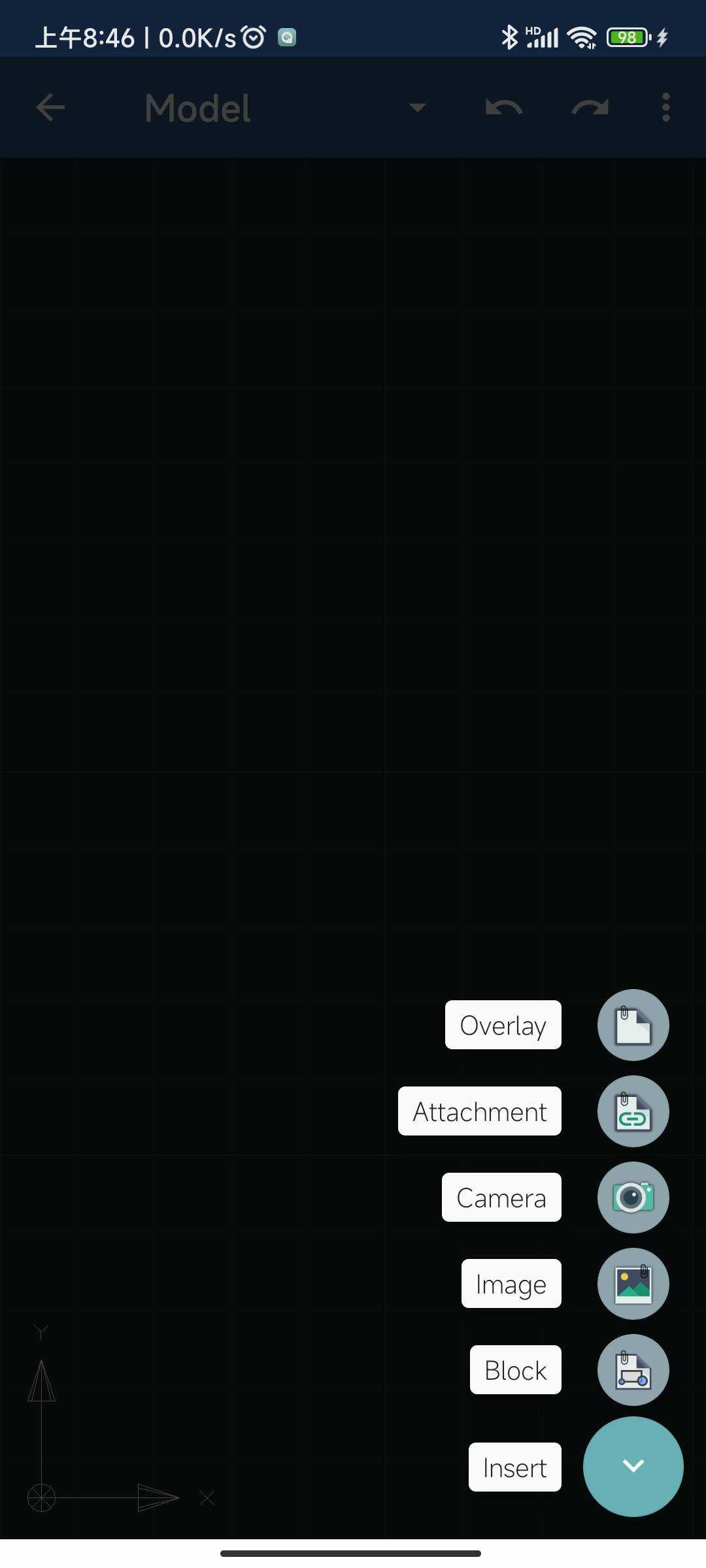Insert an Image from the gallery icon
The width and height of the screenshot is (706, 1568).
click(x=633, y=1283)
